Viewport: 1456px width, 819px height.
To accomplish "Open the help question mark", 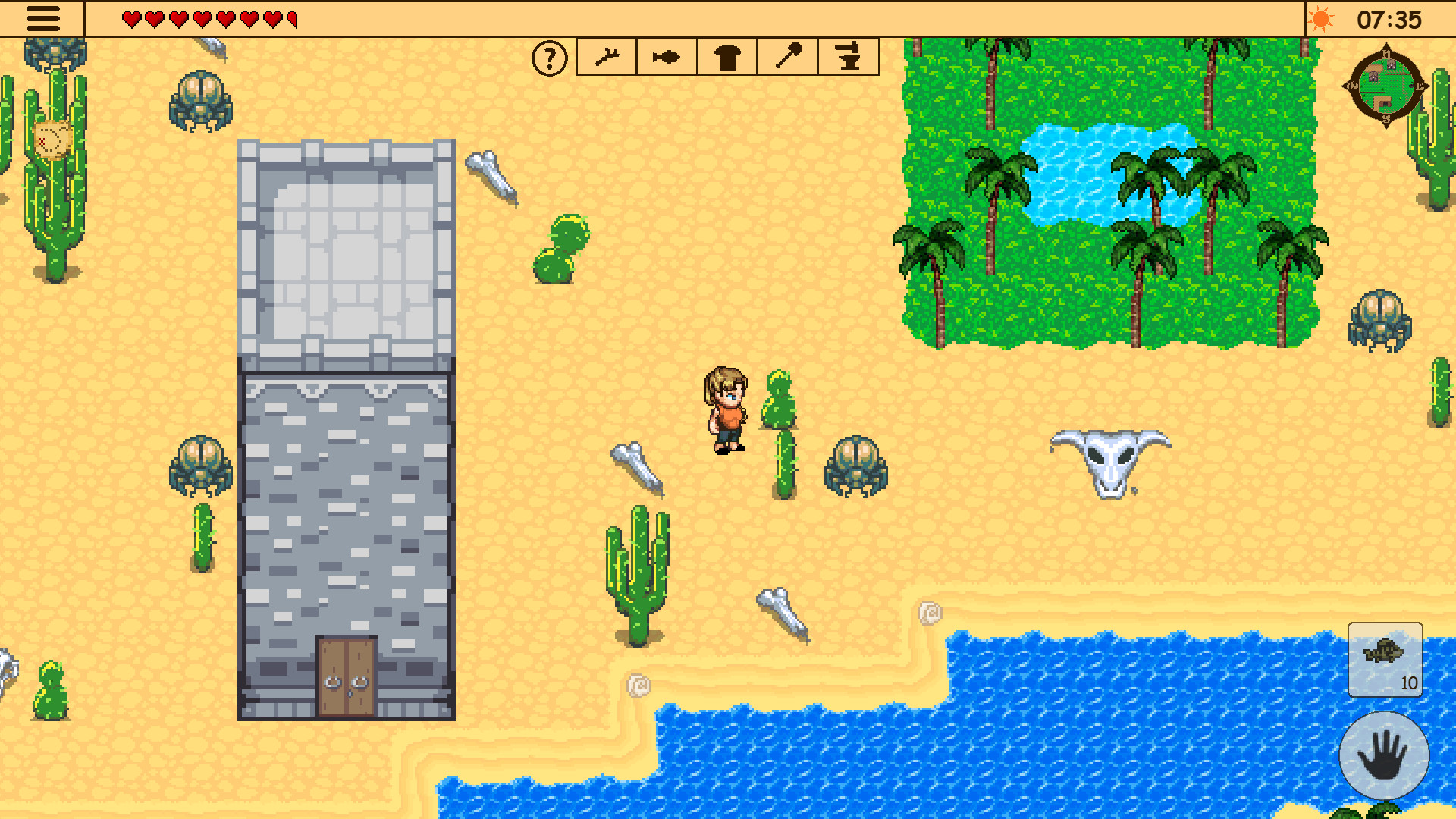I will coord(549,58).
